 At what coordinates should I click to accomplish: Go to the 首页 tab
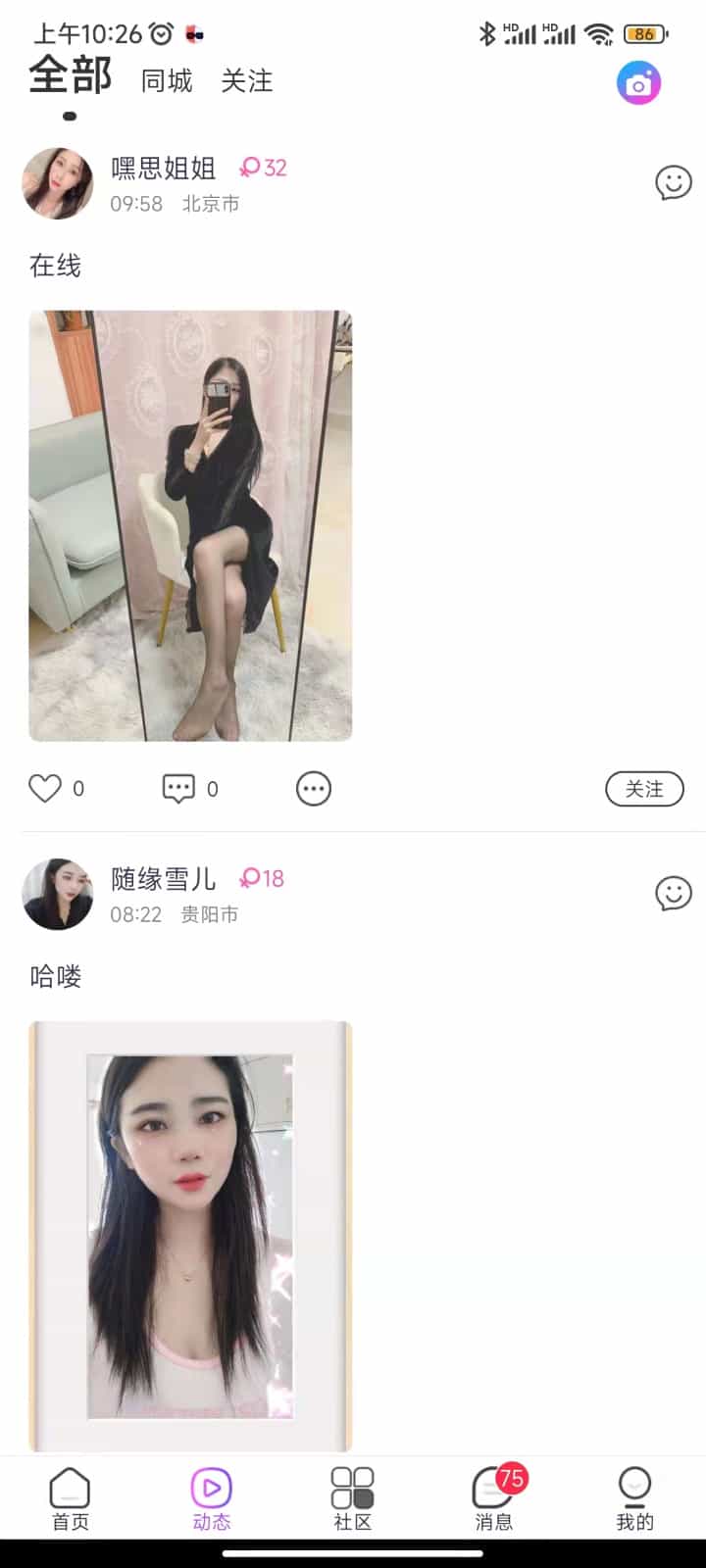[x=70, y=1499]
